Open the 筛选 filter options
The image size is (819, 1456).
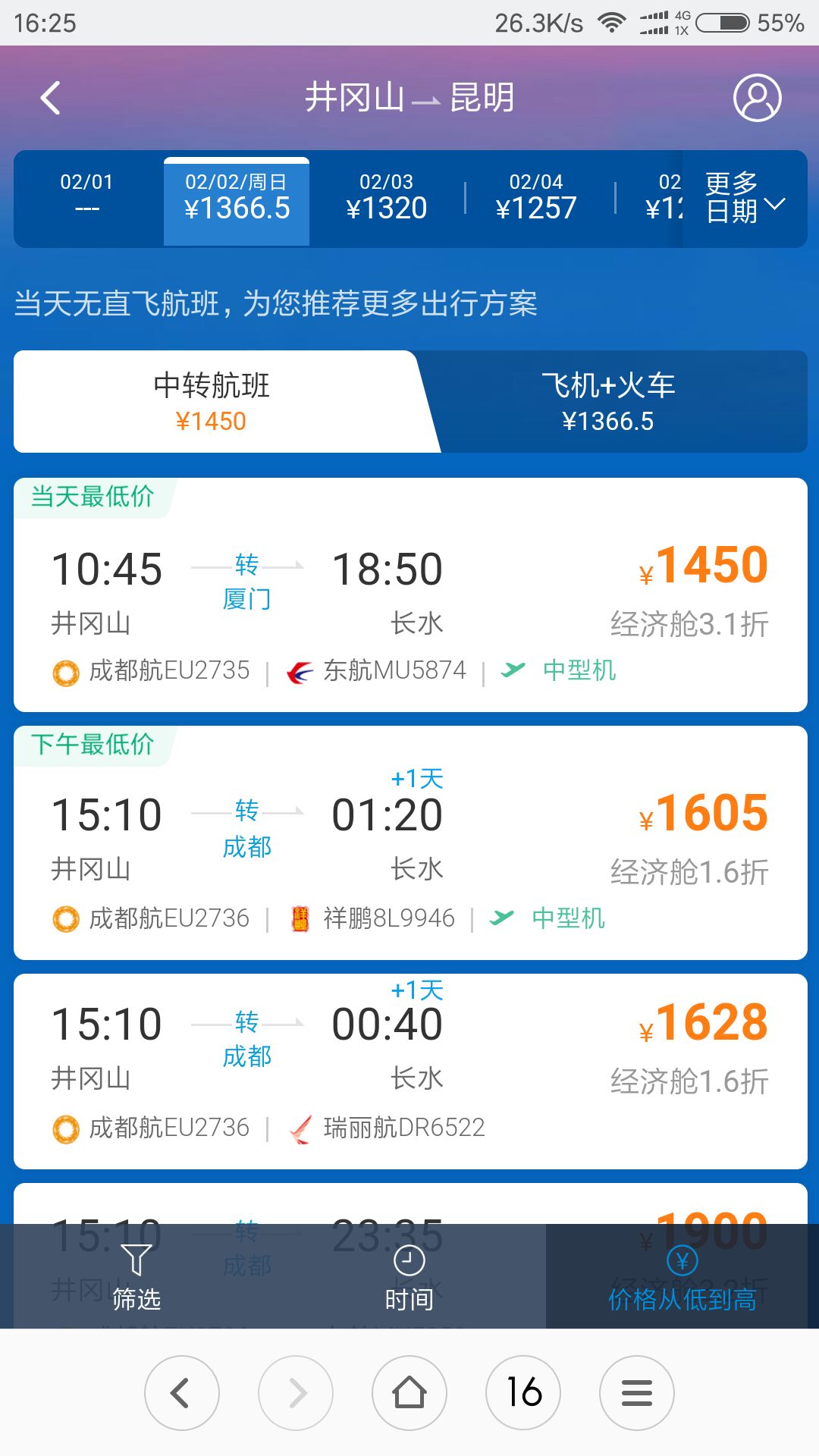click(x=136, y=1277)
